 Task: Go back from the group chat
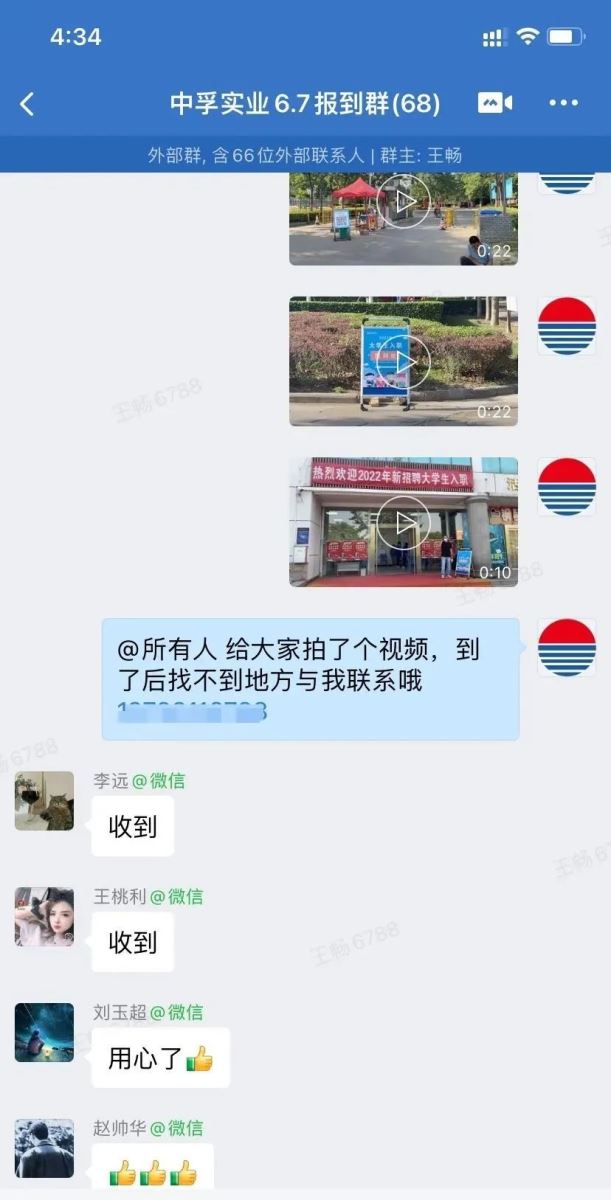click(27, 103)
